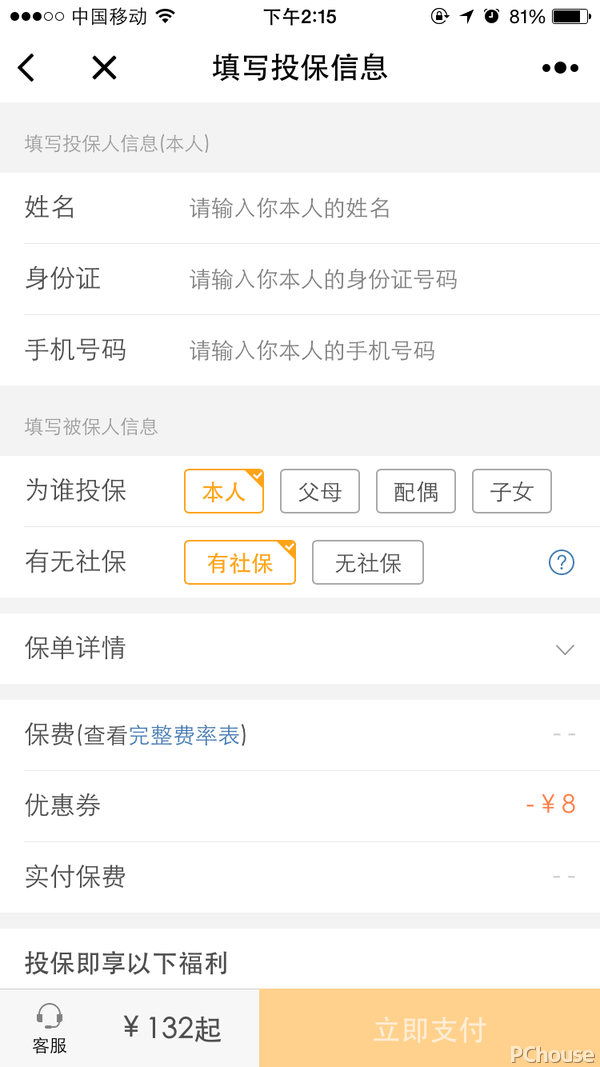Contact 客服 customer service

coord(49,1029)
